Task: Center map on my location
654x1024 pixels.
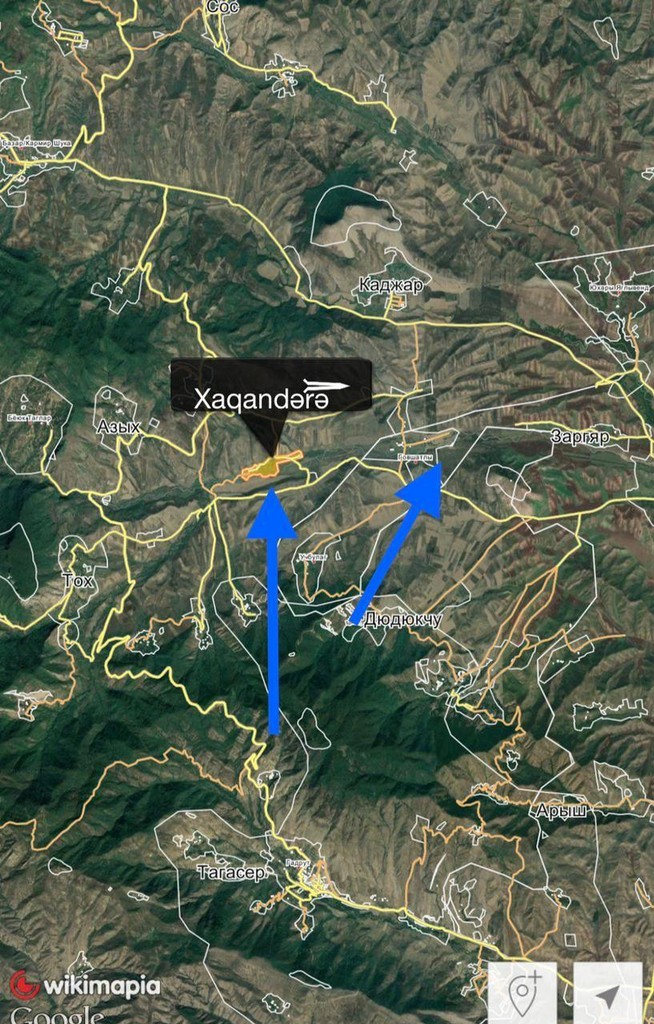Action: [x=607, y=993]
